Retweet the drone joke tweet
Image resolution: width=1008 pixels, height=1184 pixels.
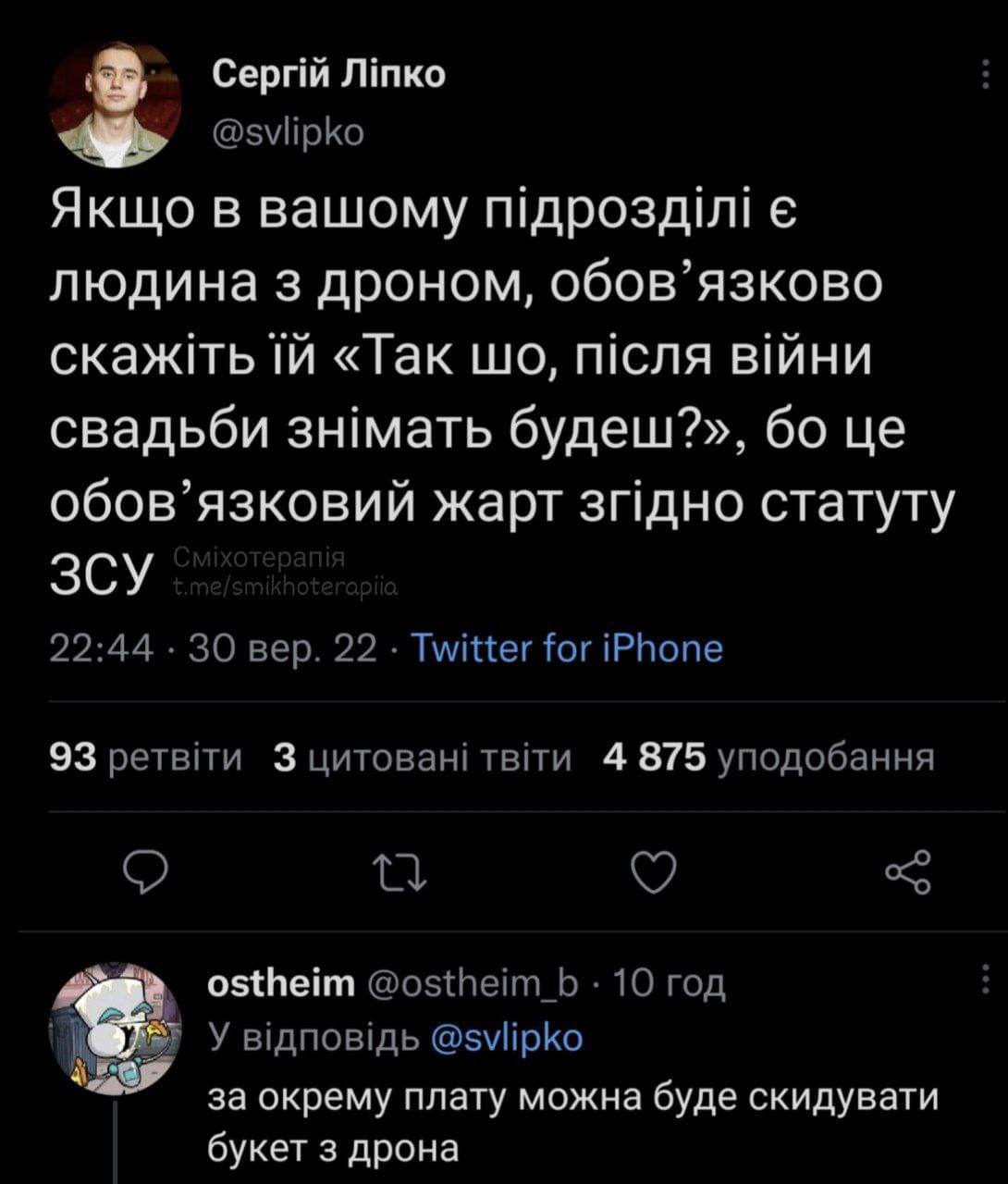pos(399,872)
